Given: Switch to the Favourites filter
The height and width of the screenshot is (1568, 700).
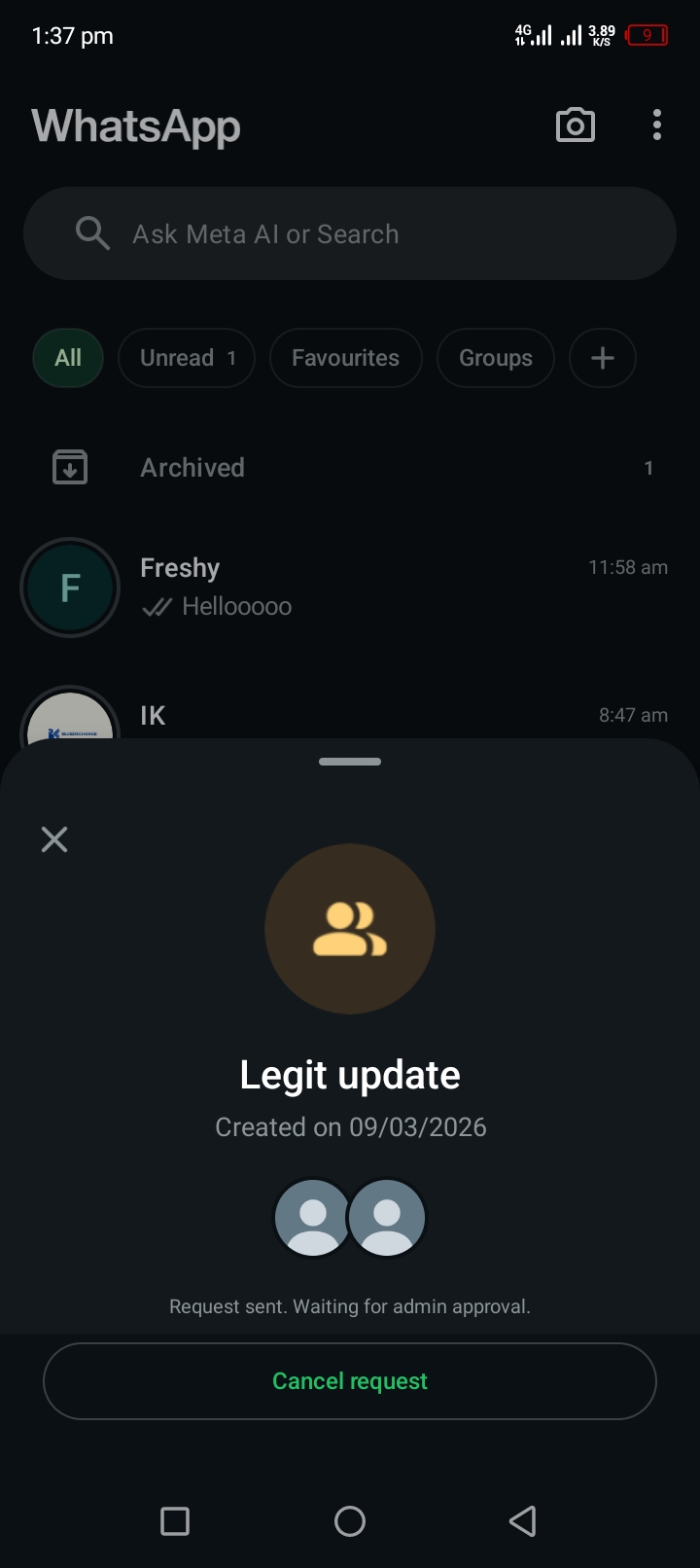Looking at the screenshot, I should [x=345, y=358].
